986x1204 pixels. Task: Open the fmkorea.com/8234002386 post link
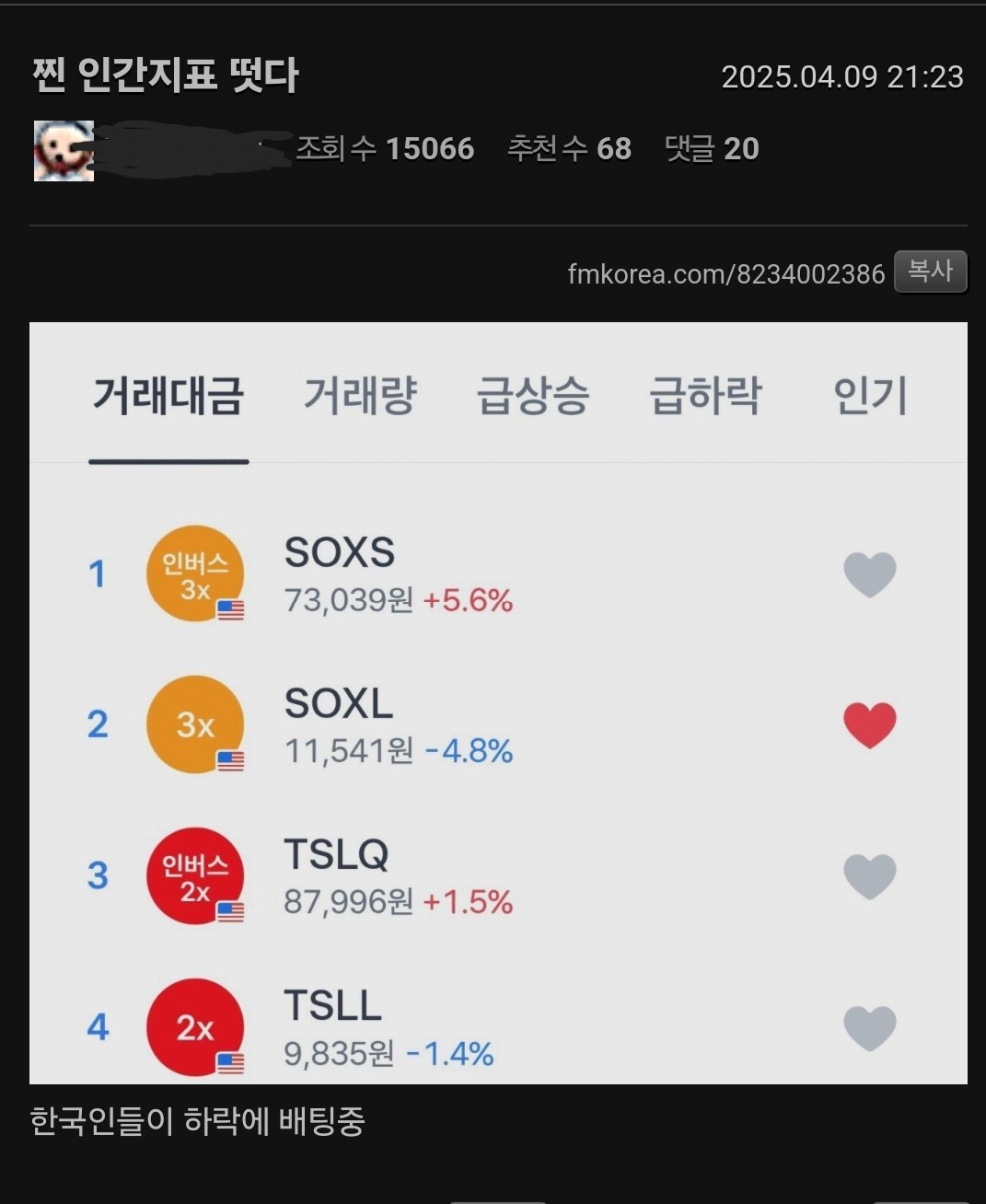[x=725, y=274]
